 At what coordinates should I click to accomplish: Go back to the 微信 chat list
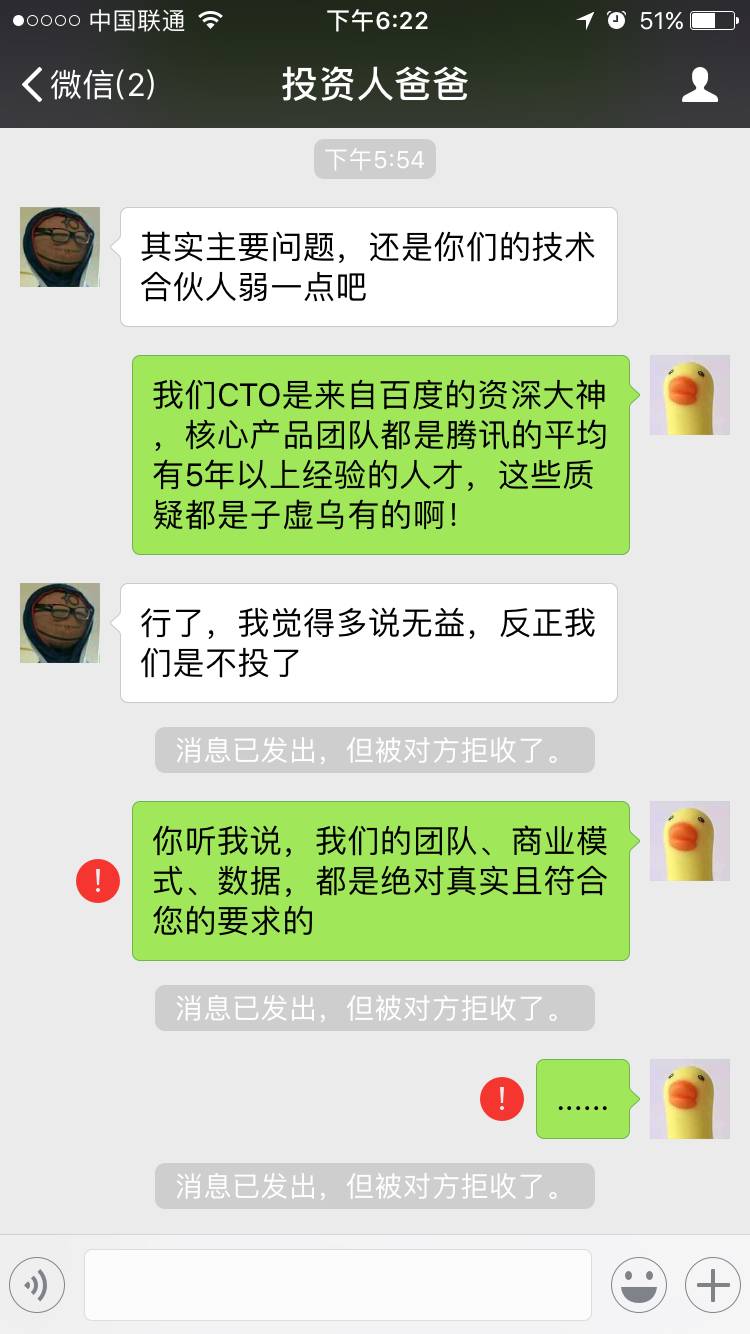[88, 85]
